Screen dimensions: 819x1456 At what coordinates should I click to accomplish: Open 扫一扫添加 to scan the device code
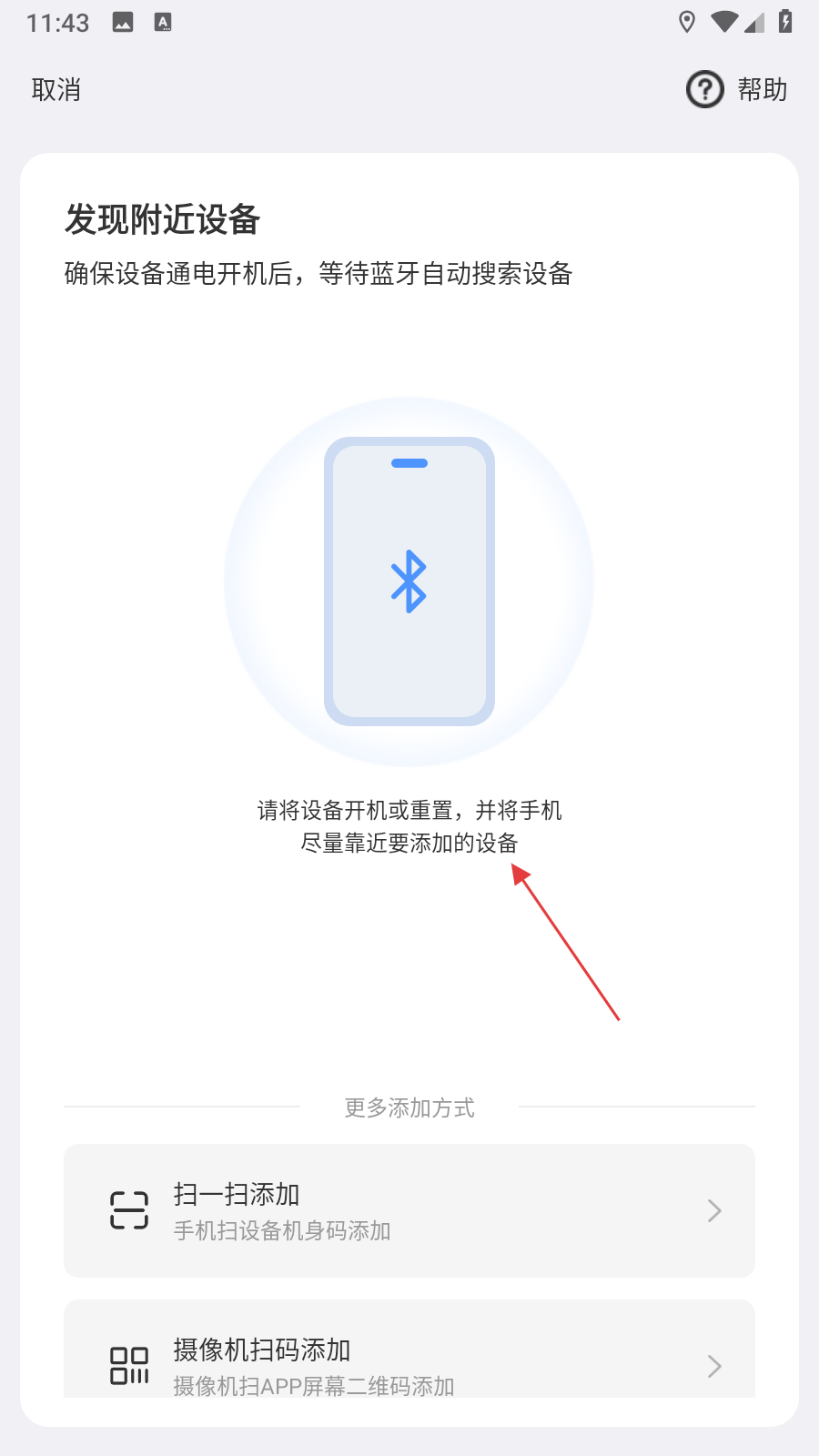[409, 1210]
